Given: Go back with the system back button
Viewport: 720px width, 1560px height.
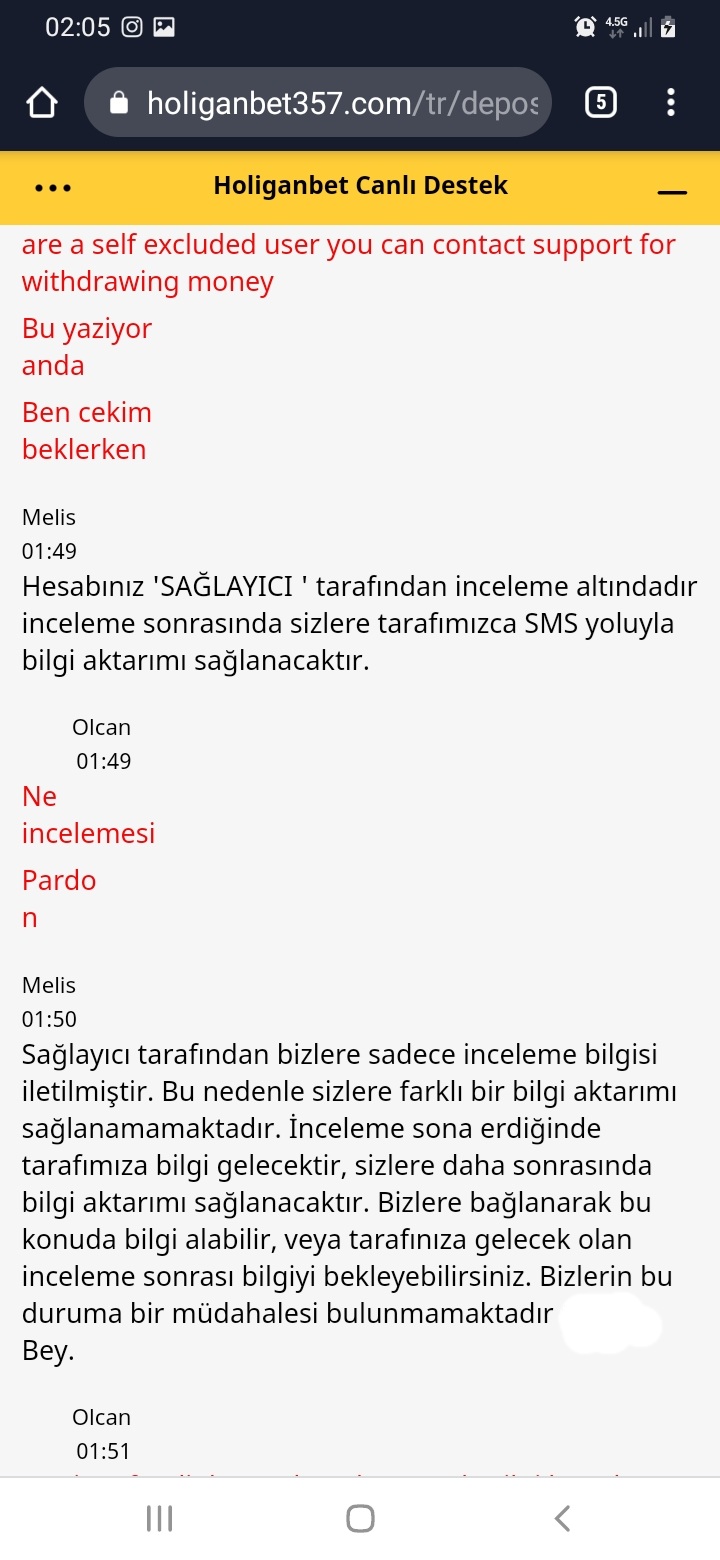Looking at the screenshot, I should tap(562, 1519).
